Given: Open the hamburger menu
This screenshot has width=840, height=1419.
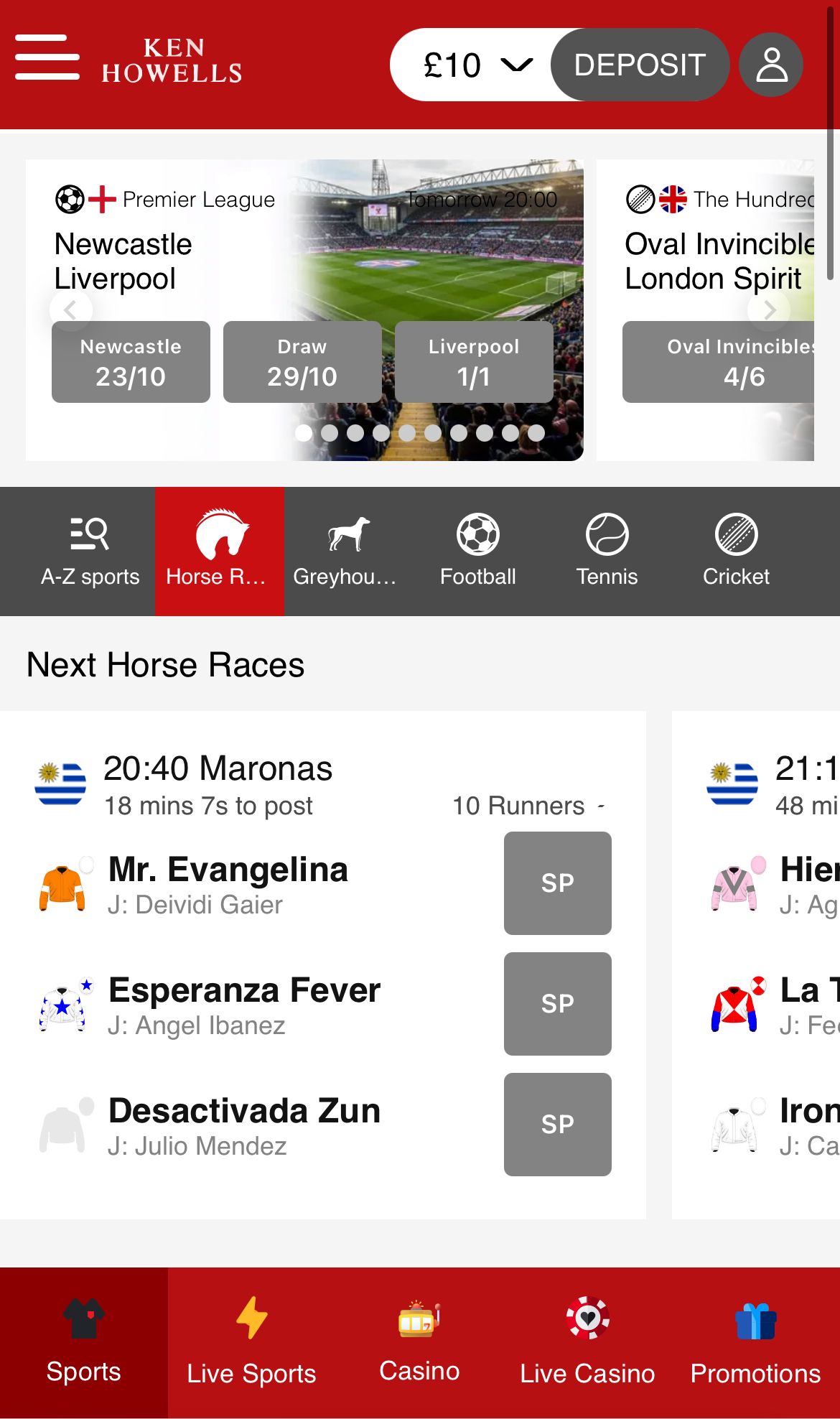Looking at the screenshot, I should pos(47,57).
